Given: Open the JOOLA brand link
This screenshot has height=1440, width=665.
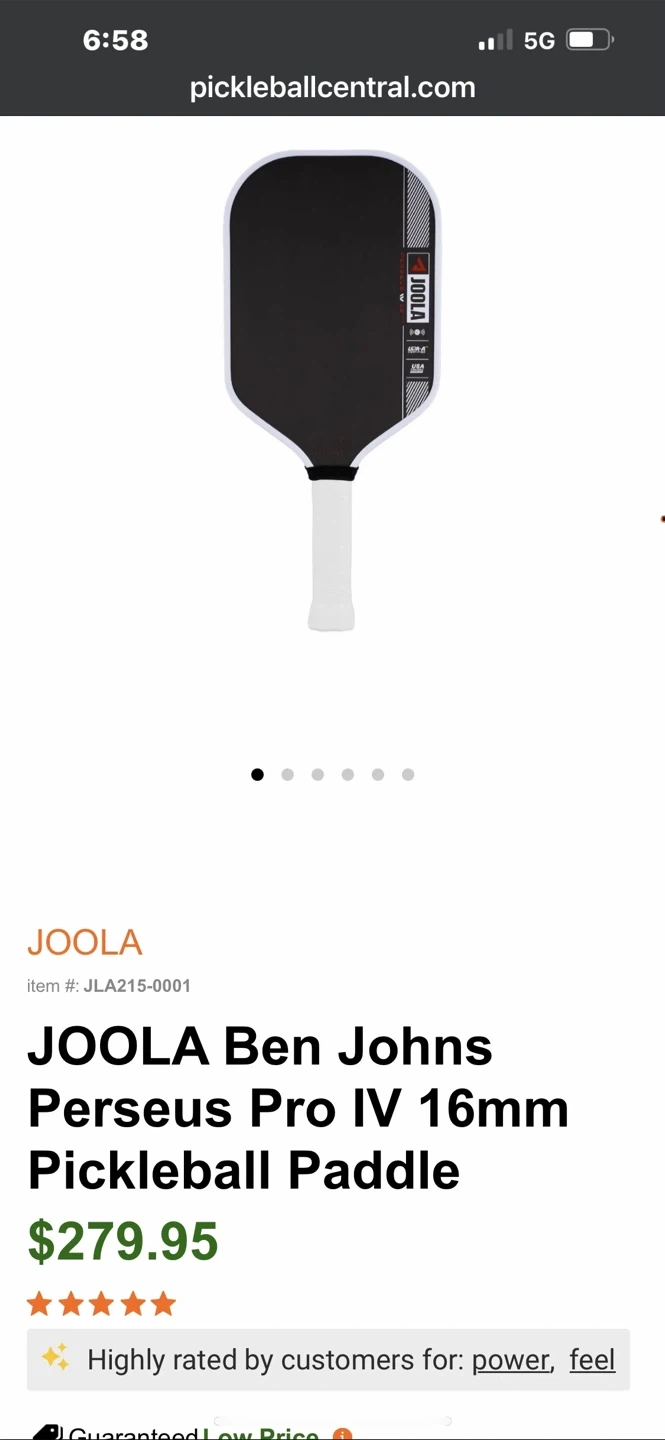Looking at the screenshot, I should click(x=85, y=942).
